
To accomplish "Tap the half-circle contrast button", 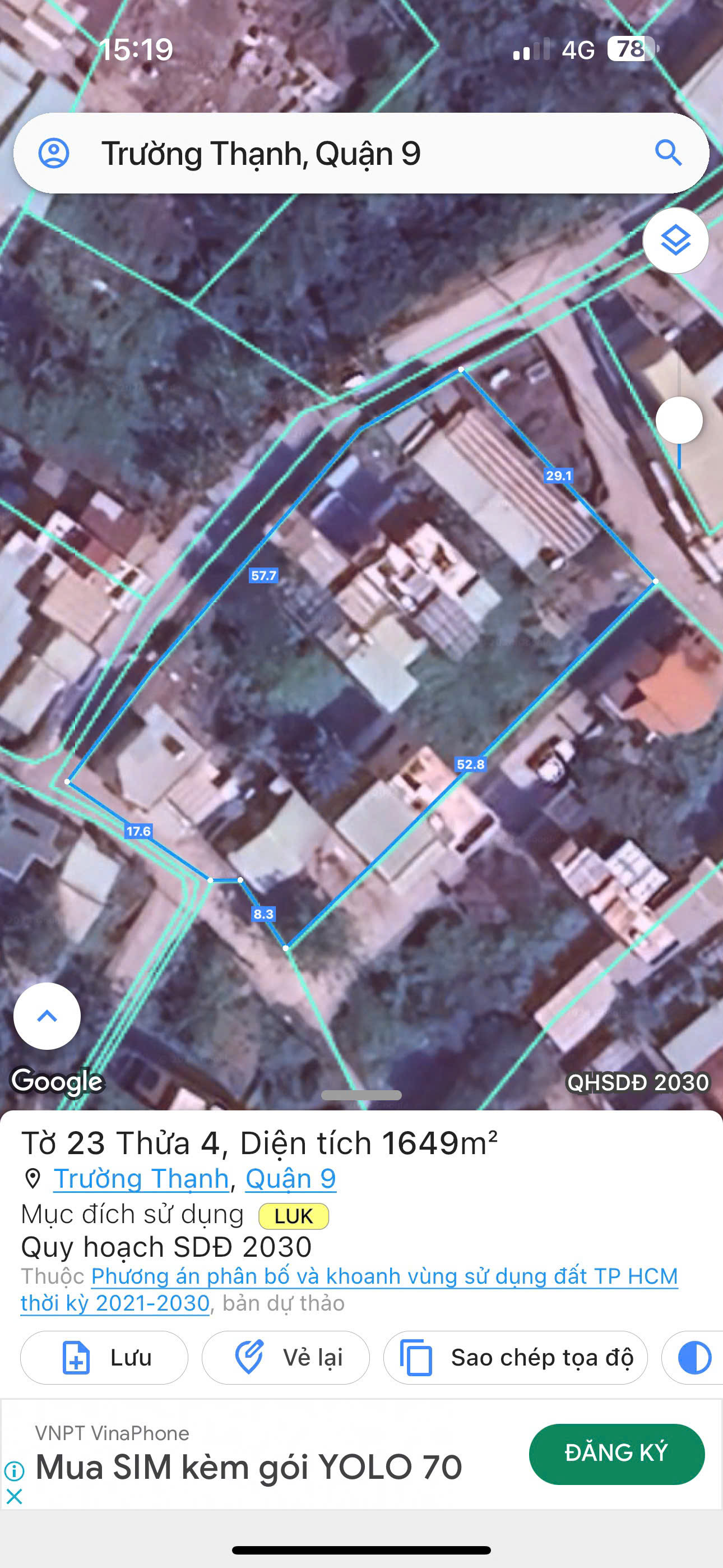I will 694,1357.
